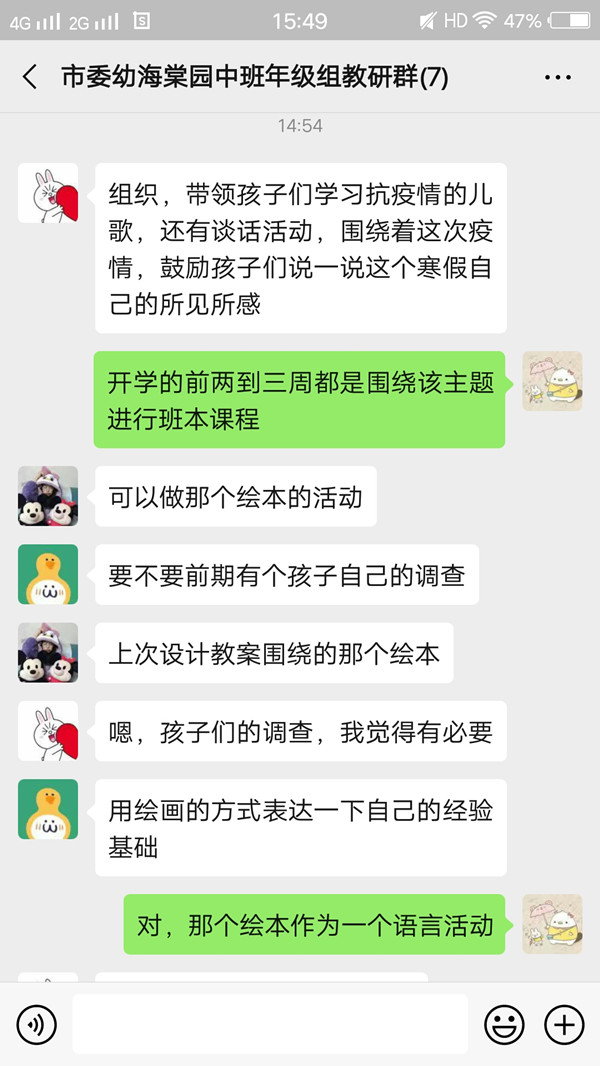Screen dimensions: 600x1066
Task: Open the plus attachment menu
Action: coord(564,1024)
